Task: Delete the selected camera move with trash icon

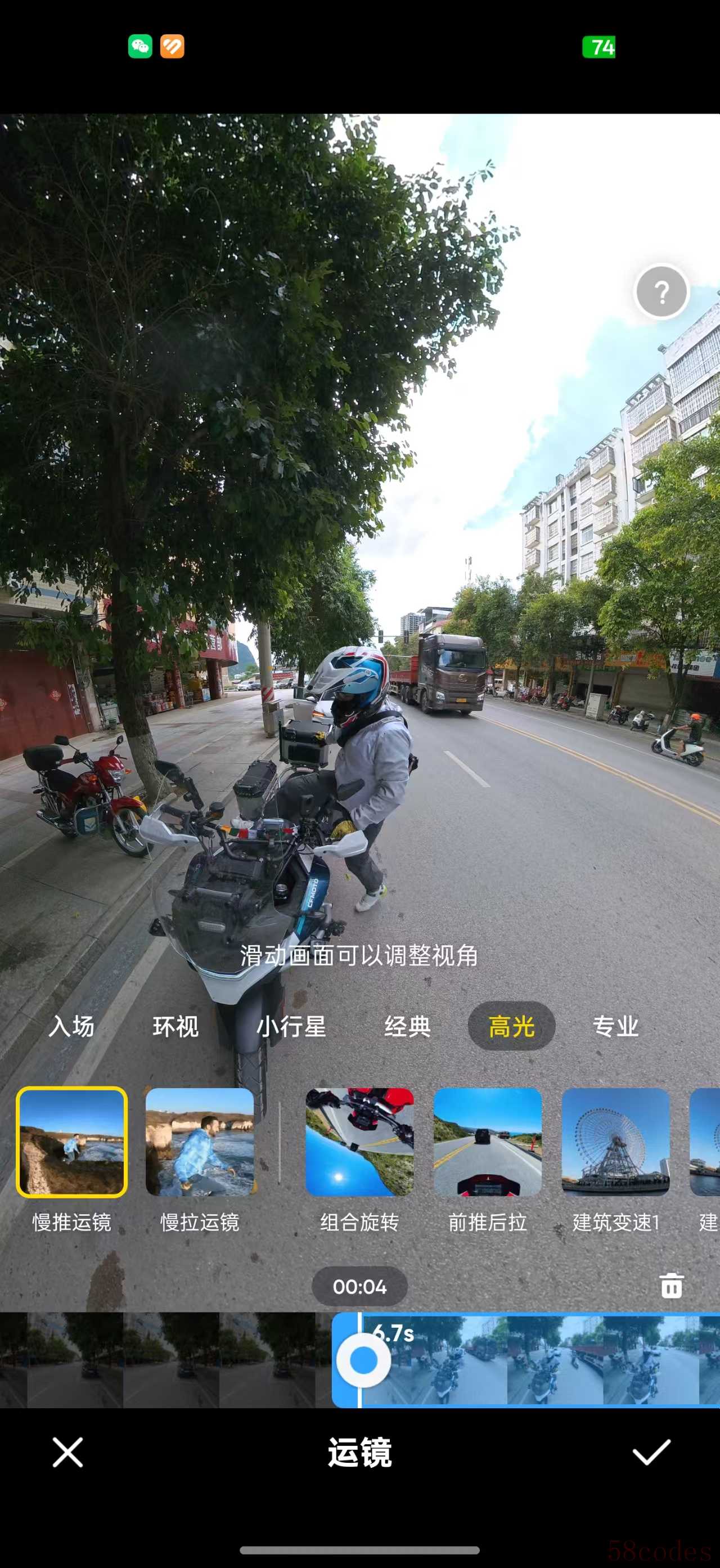Action: click(671, 1285)
